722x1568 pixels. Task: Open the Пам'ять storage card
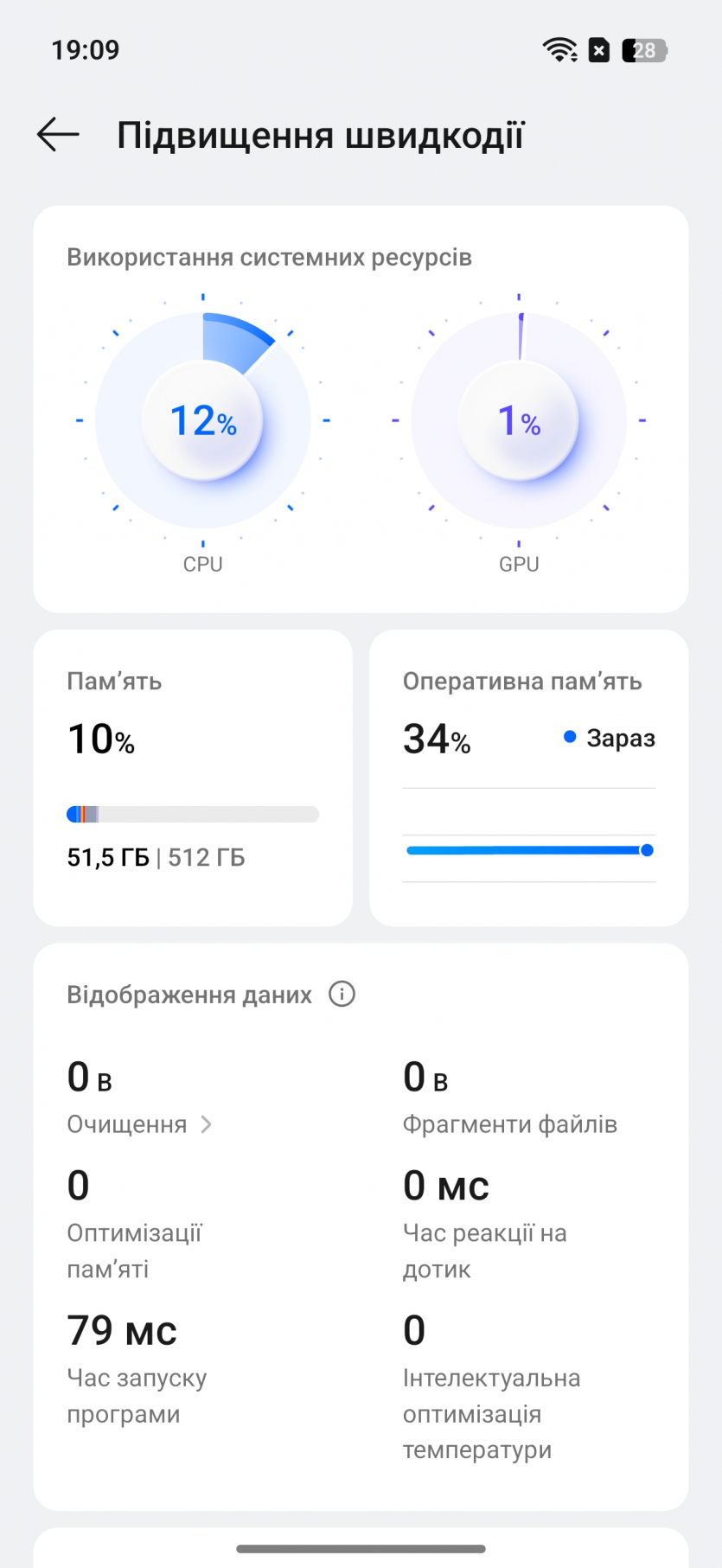pyautogui.click(x=193, y=777)
